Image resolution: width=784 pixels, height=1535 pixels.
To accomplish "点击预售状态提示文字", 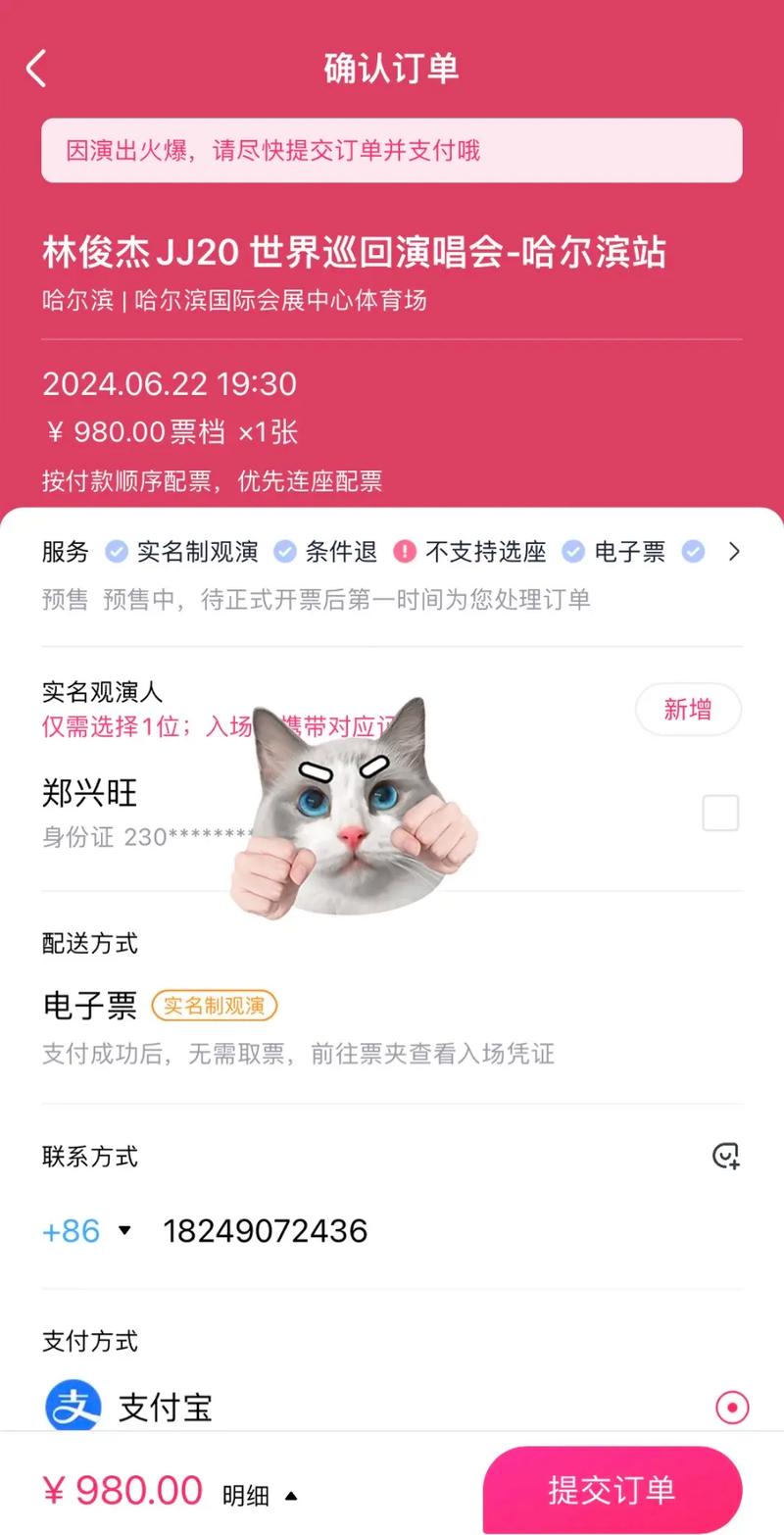I will tap(323, 599).
